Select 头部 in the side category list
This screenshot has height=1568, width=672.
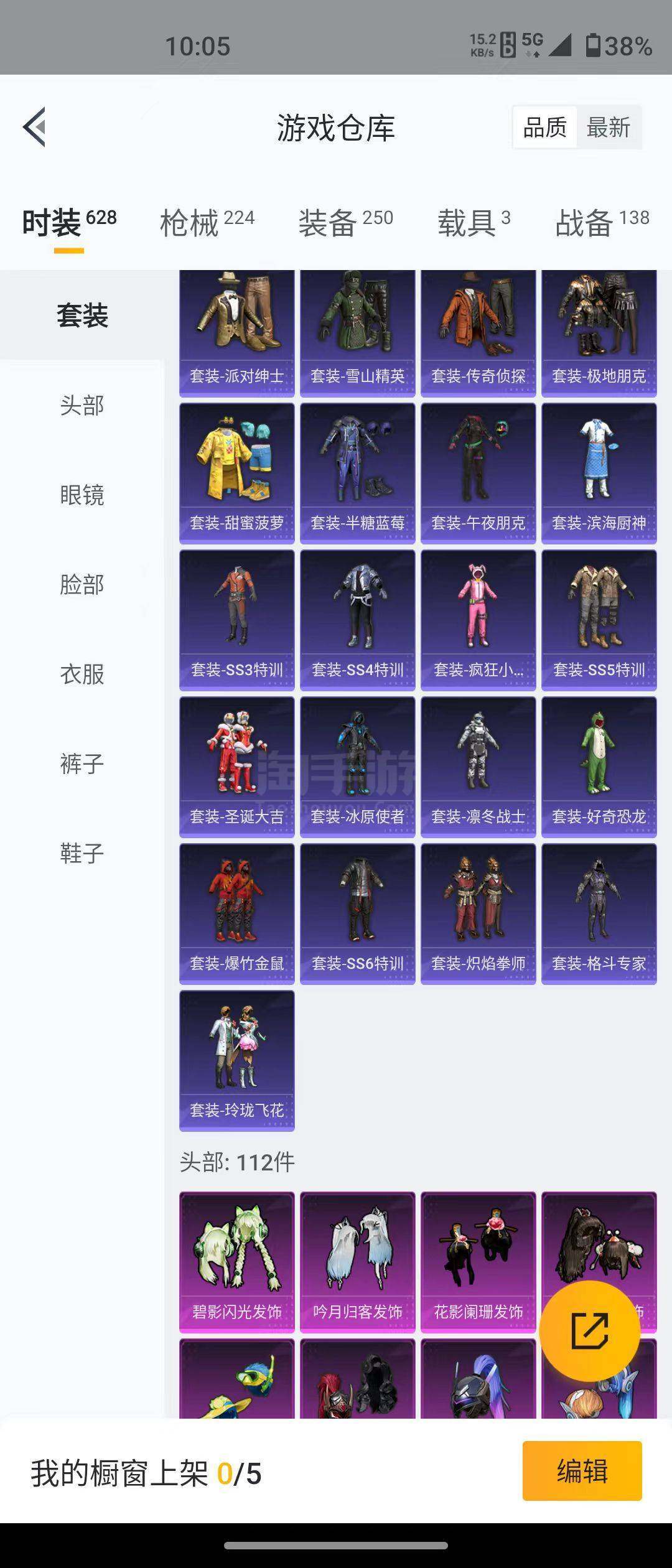pos(82,406)
